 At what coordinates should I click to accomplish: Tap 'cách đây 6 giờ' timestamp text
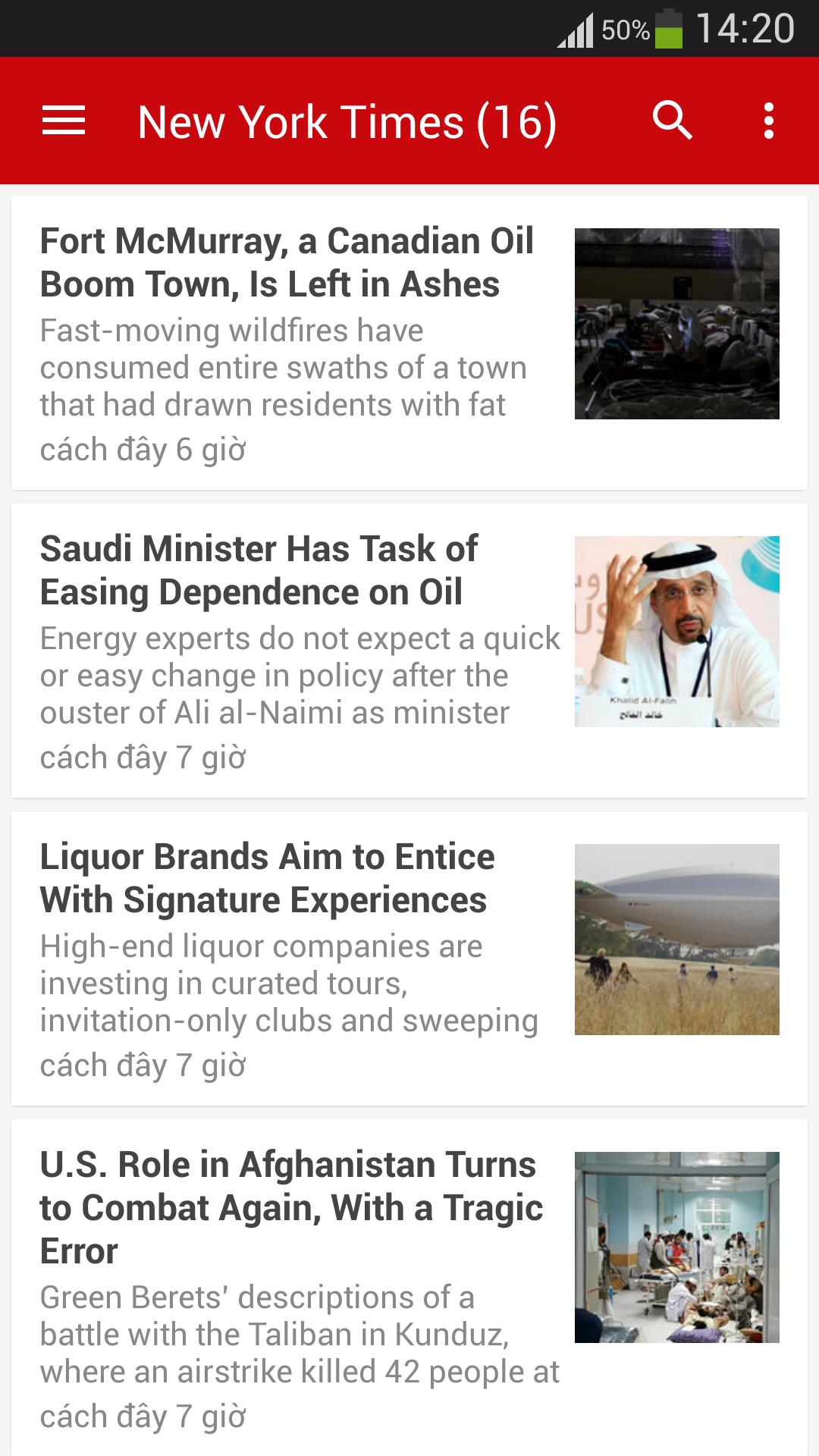[x=144, y=449]
